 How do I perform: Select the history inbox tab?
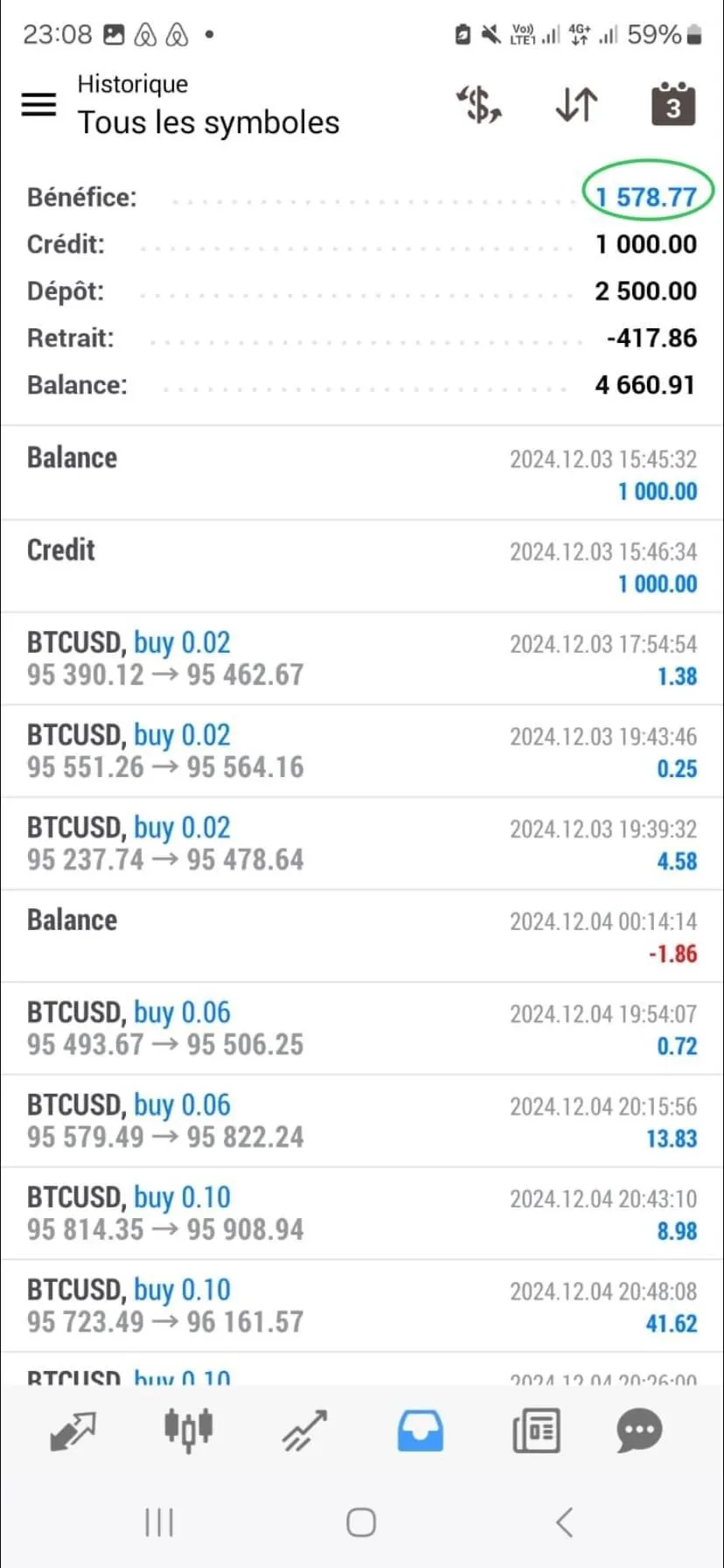point(421,1431)
